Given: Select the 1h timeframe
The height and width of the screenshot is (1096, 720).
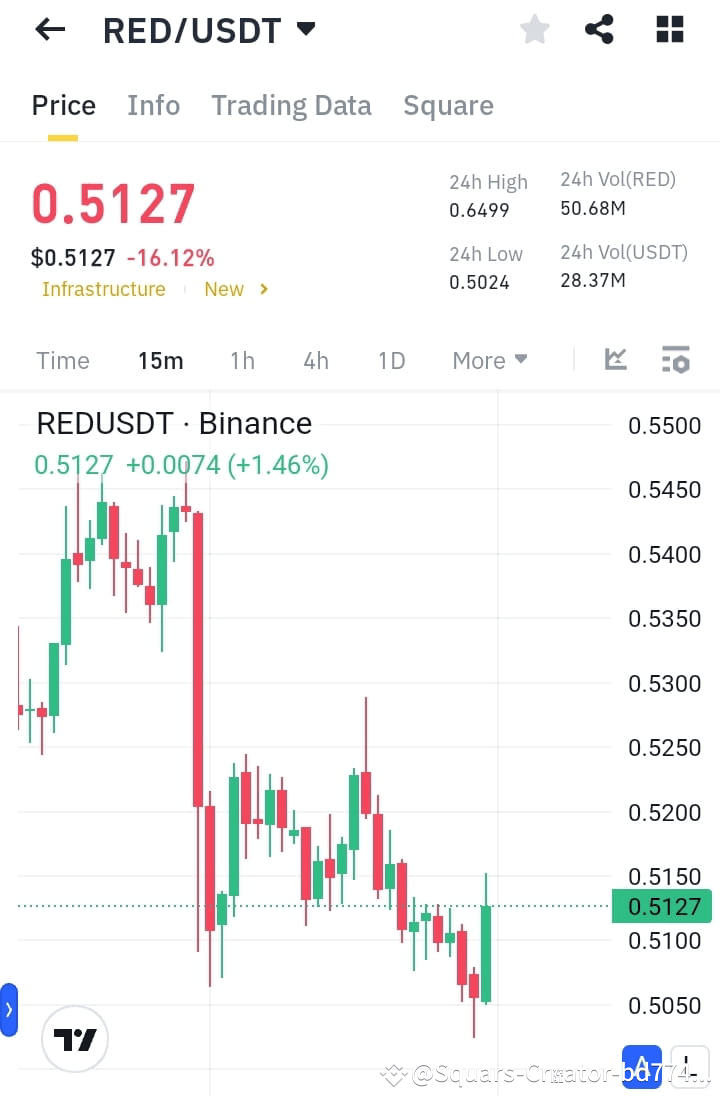Looking at the screenshot, I should [x=242, y=360].
